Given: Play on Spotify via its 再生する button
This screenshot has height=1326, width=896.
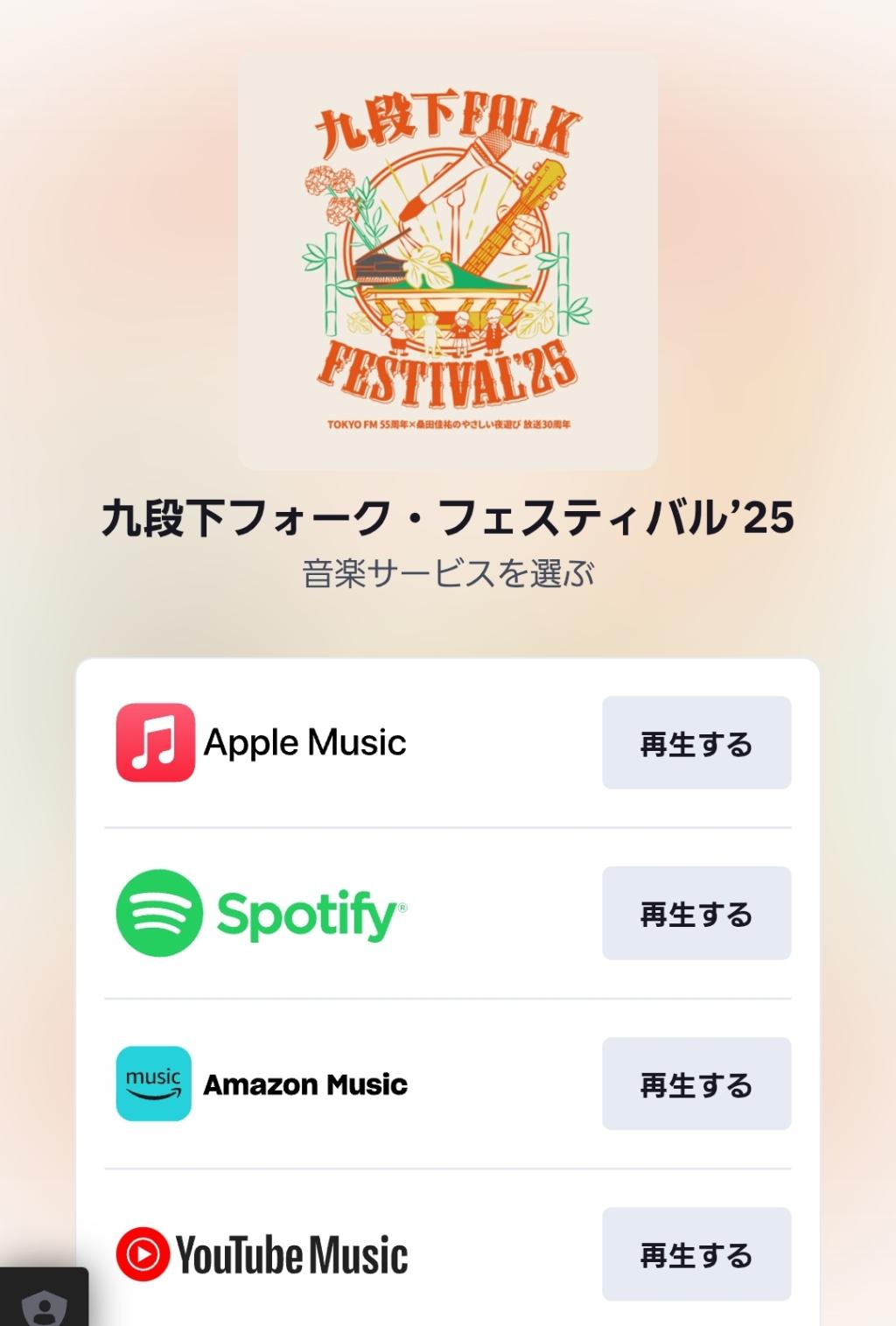Looking at the screenshot, I should (696, 913).
